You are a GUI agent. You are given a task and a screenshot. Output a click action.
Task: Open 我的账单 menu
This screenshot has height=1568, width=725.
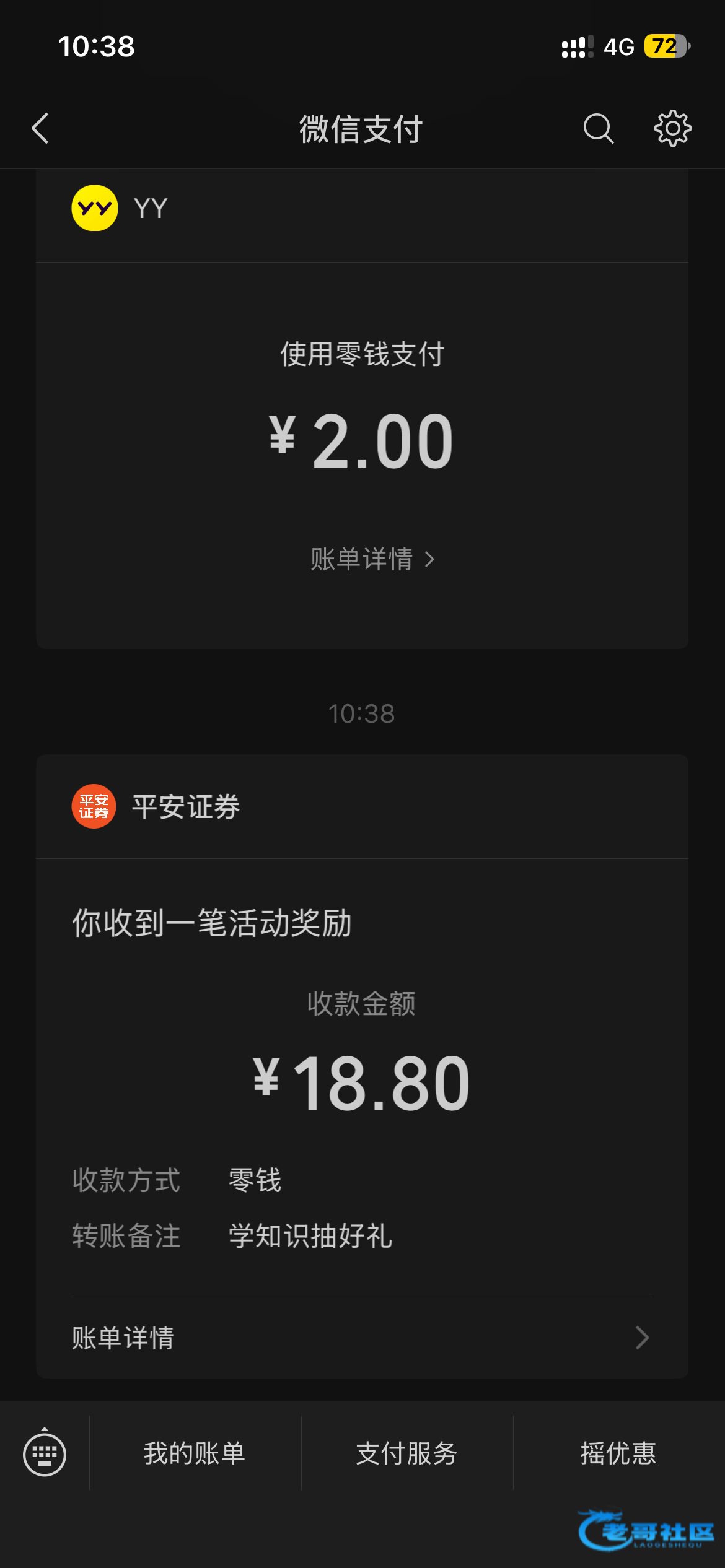tap(195, 1453)
